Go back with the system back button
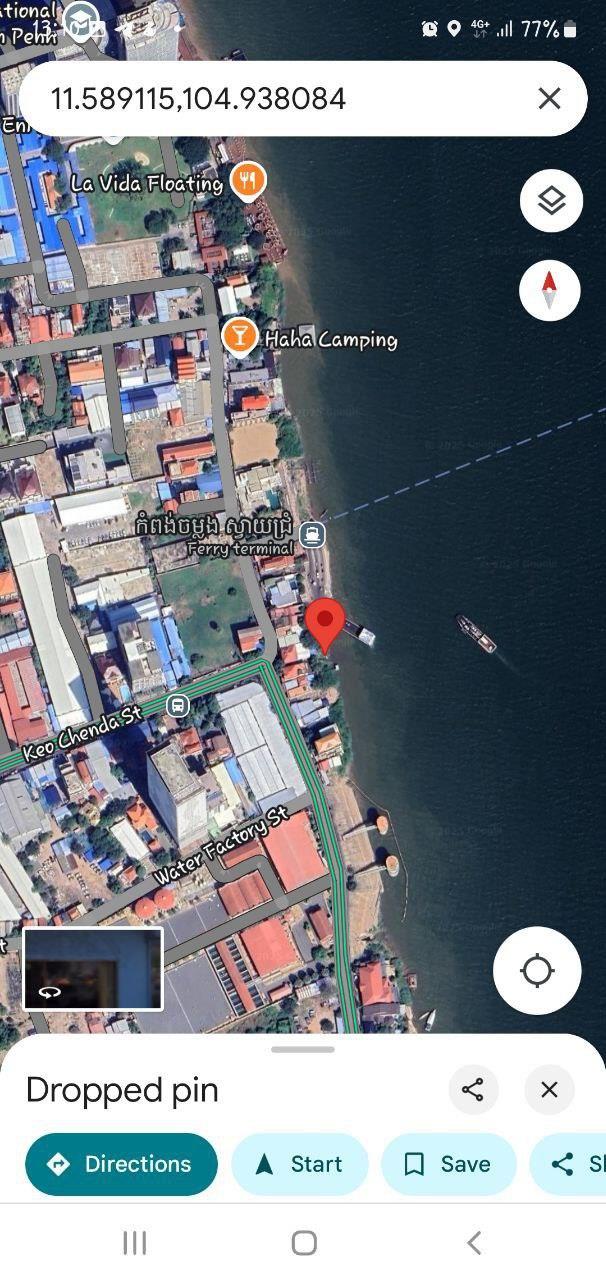 tap(474, 1243)
